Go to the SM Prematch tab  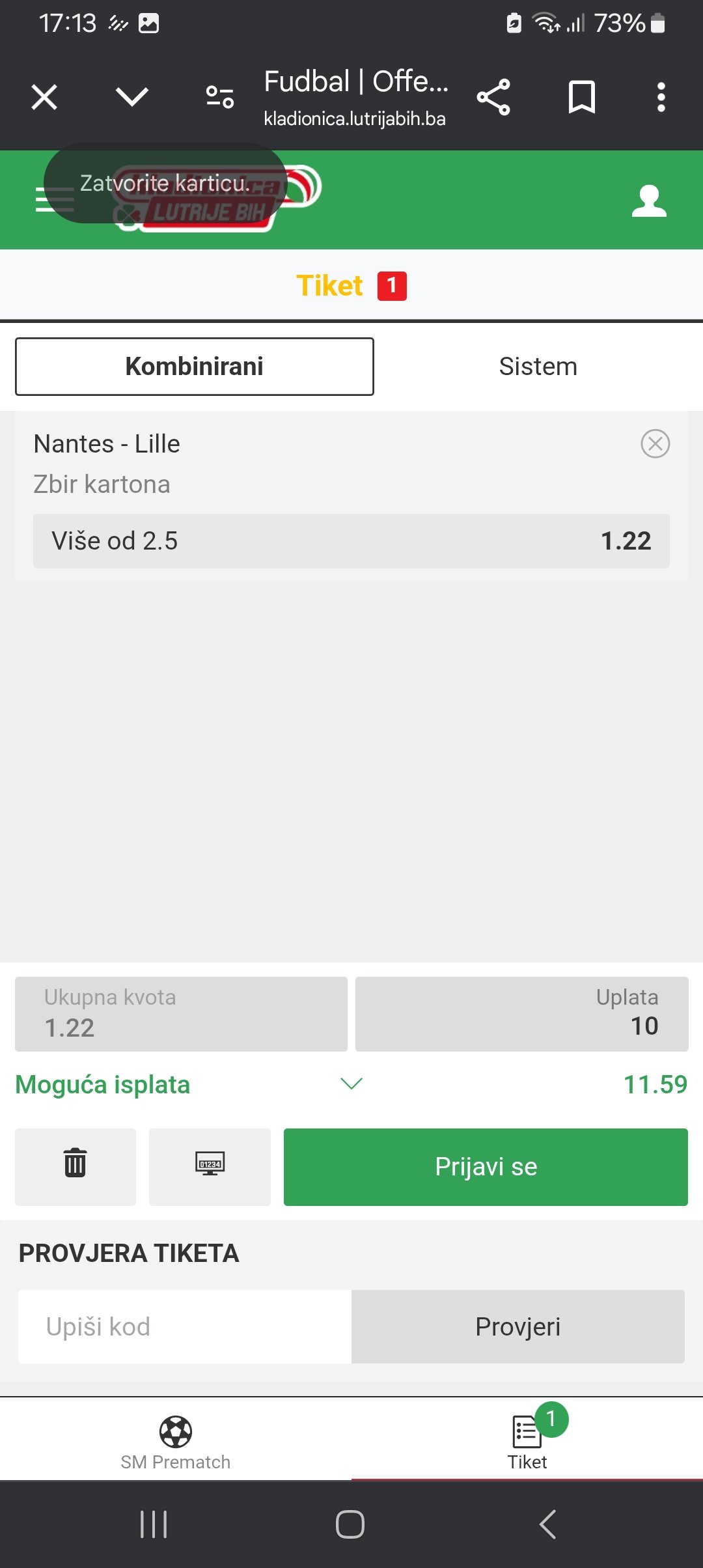pyautogui.click(x=176, y=1443)
